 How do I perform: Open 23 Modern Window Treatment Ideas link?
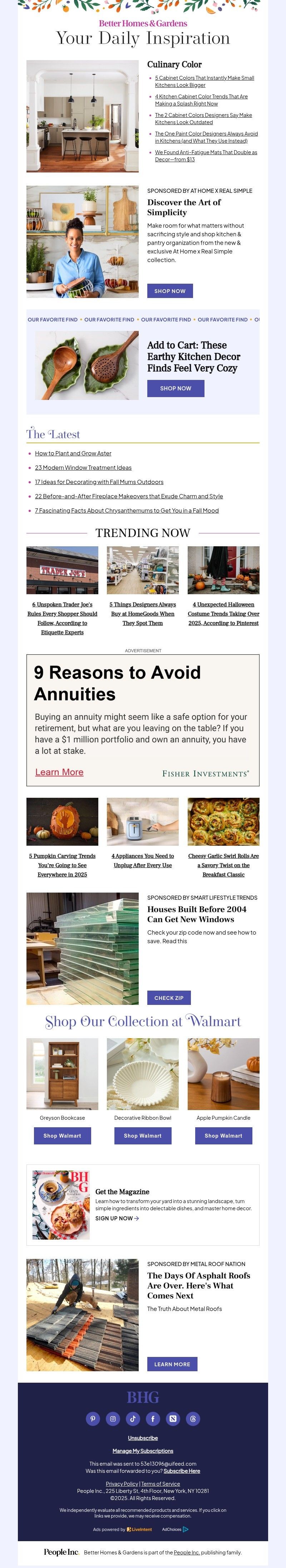(x=83, y=468)
